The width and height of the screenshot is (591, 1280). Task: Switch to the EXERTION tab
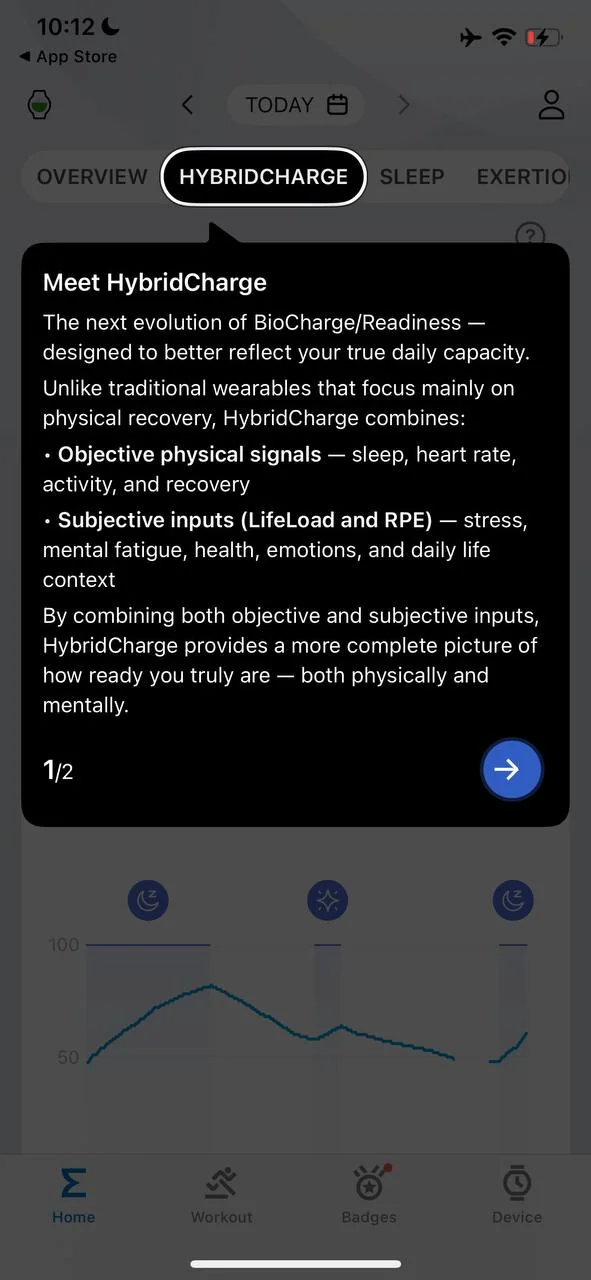pos(523,177)
